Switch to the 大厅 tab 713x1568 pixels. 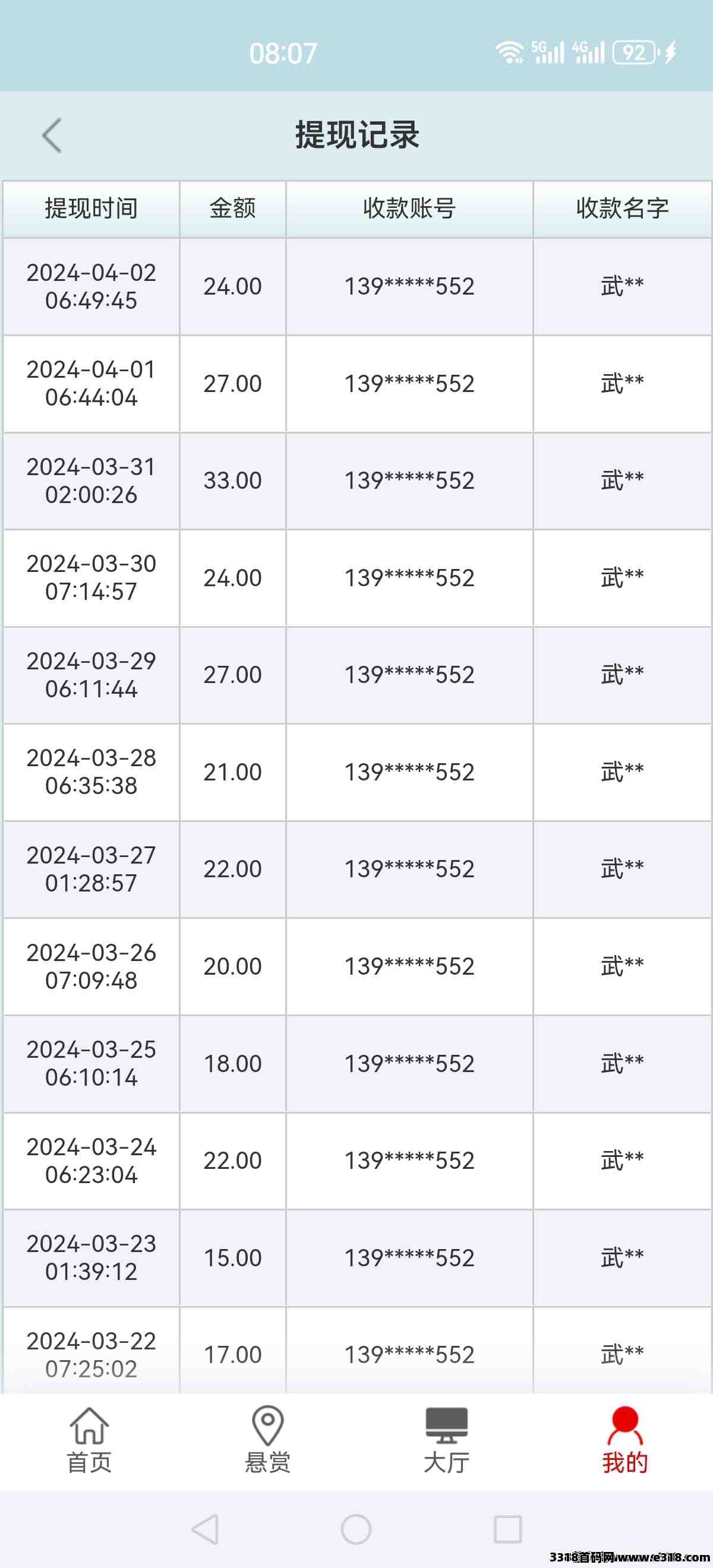click(x=446, y=1441)
